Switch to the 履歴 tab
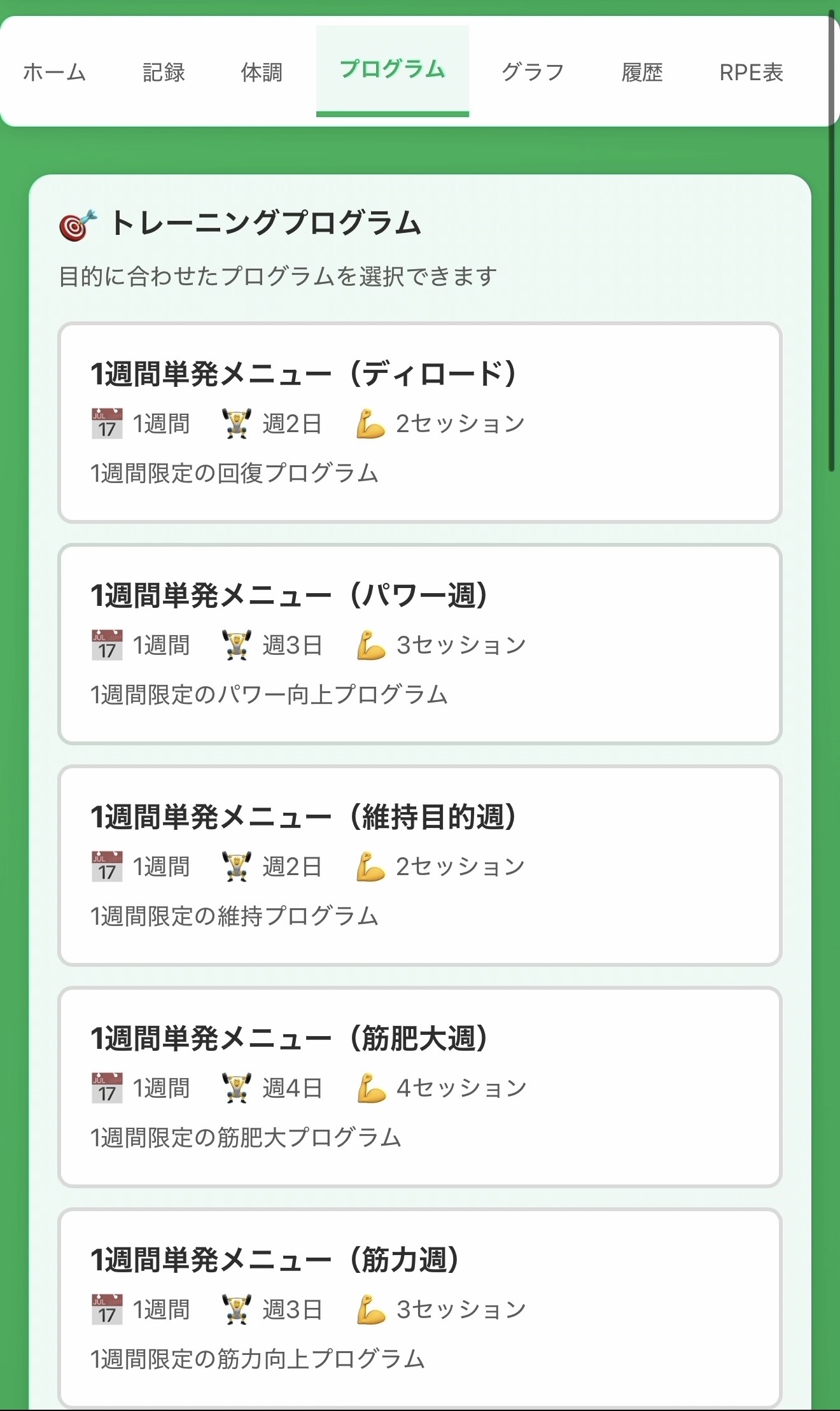Viewport: 840px width, 1411px height. point(641,72)
